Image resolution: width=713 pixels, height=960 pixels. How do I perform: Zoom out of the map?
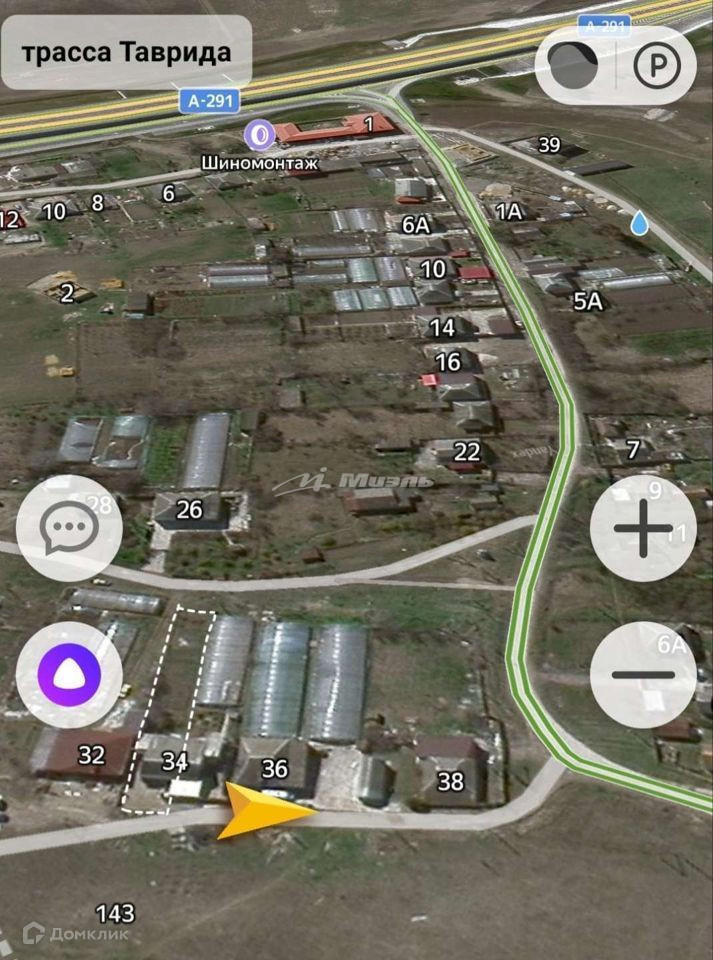pyautogui.click(x=643, y=675)
